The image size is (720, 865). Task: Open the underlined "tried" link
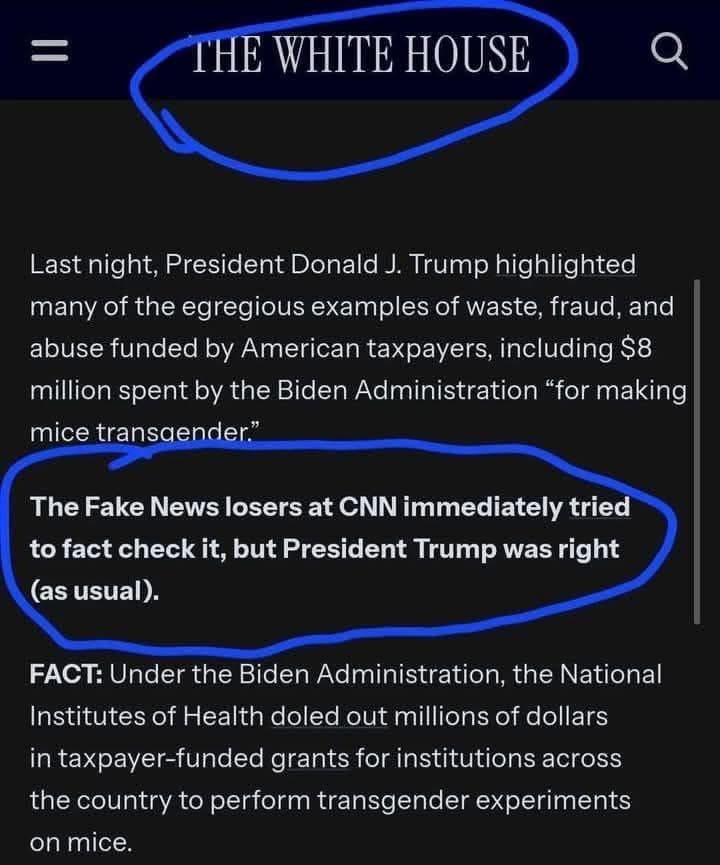pos(599,507)
